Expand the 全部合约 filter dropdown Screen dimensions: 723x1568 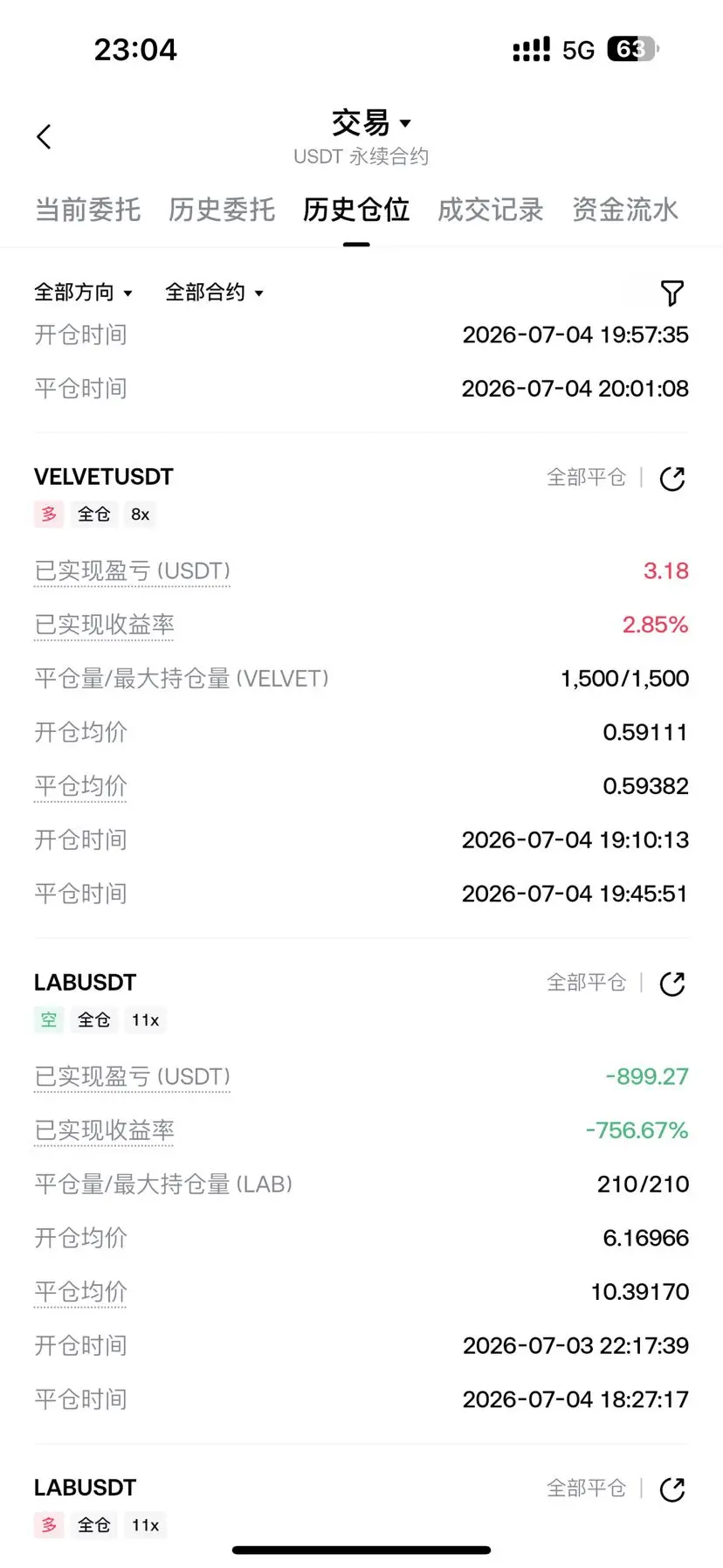click(x=215, y=292)
